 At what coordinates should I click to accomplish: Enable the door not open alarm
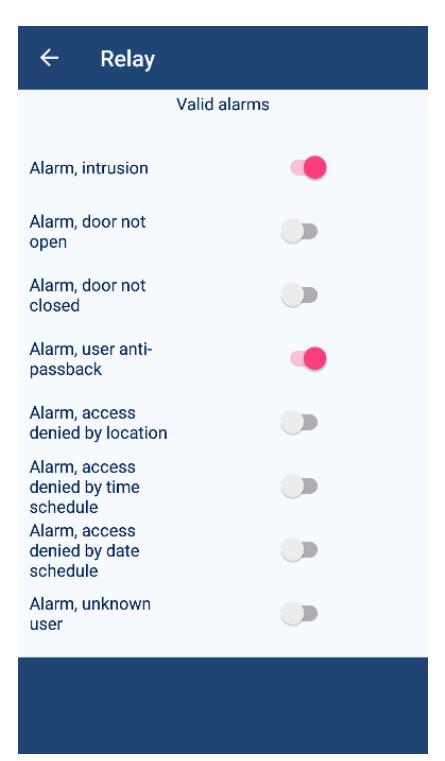click(x=299, y=231)
